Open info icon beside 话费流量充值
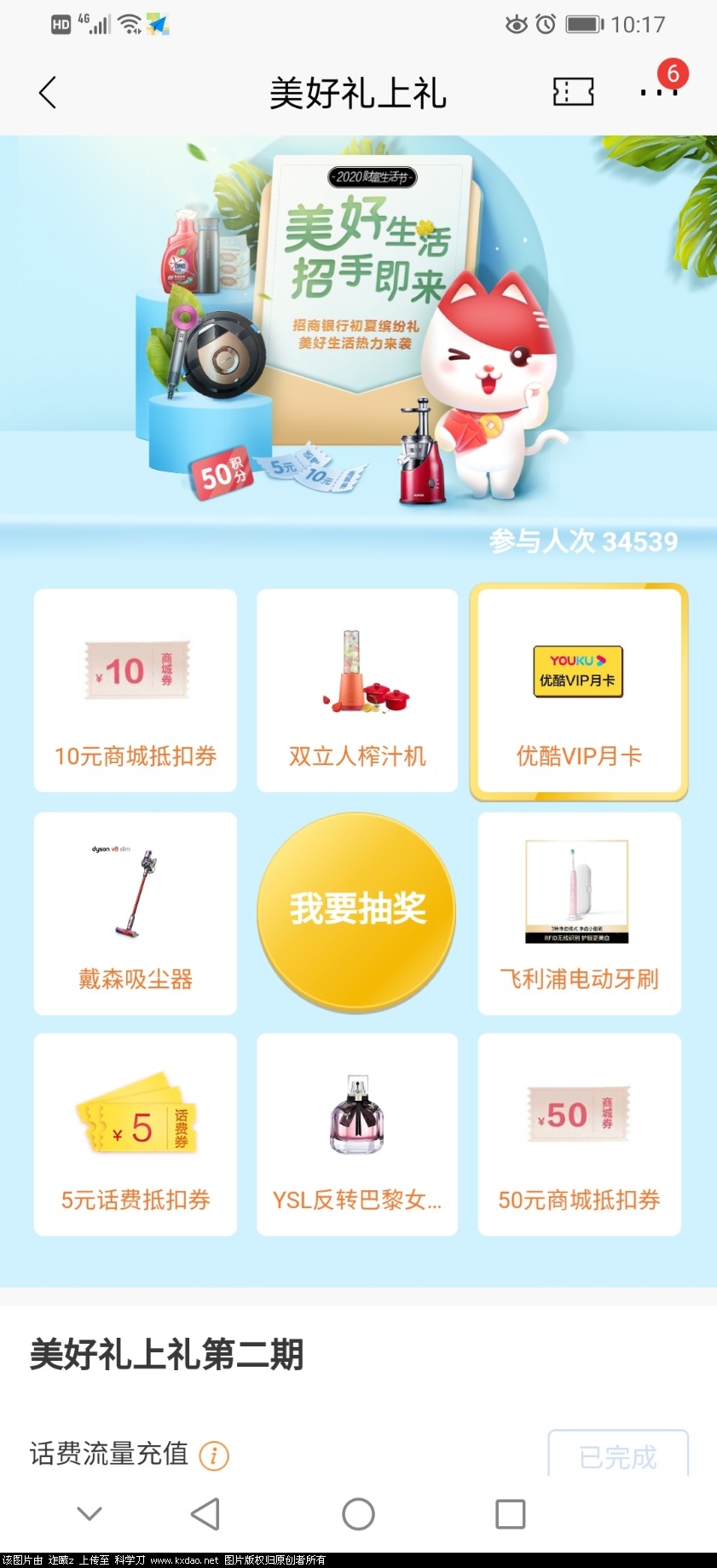Screen dimensions: 717x1568 click(x=214, y=1455)
